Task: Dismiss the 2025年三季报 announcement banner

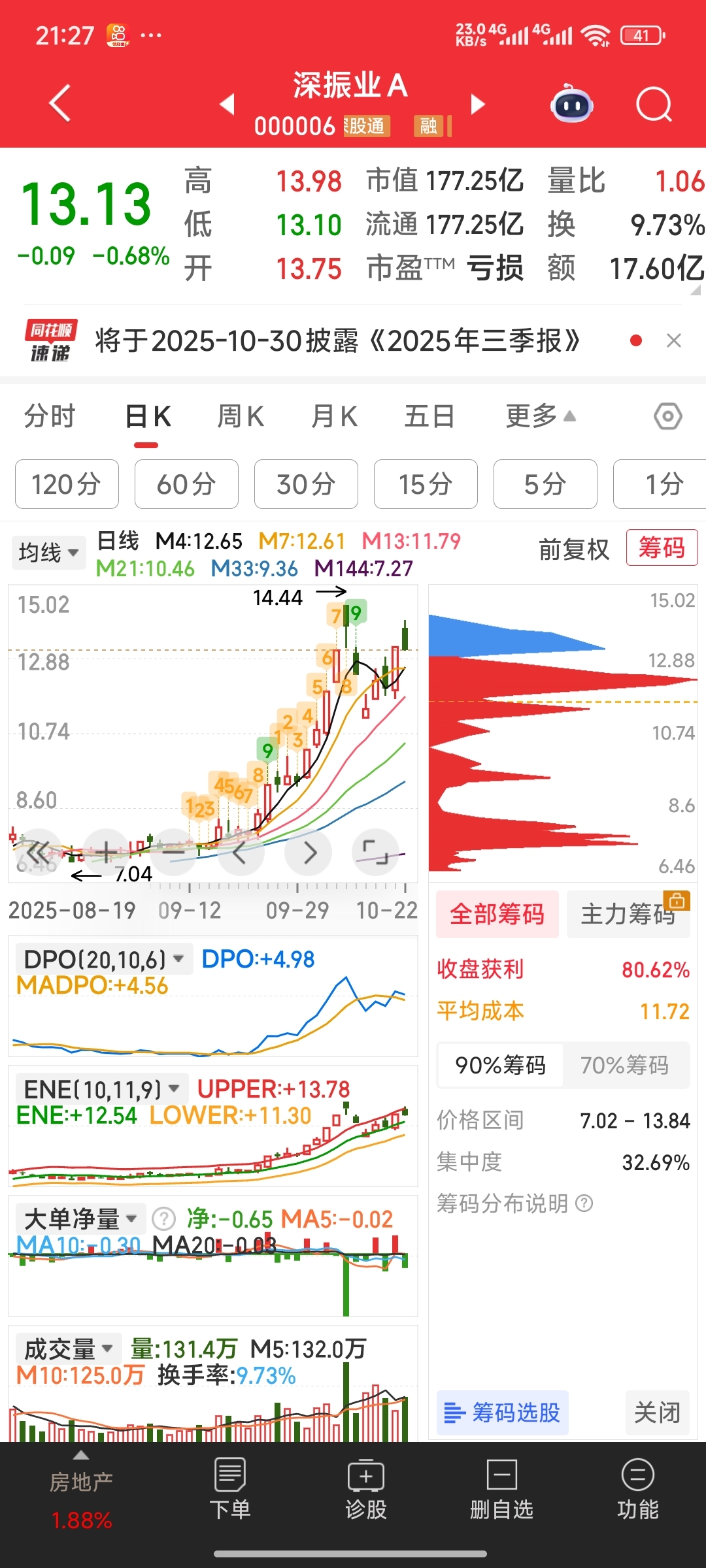Action: pos(673,340)
